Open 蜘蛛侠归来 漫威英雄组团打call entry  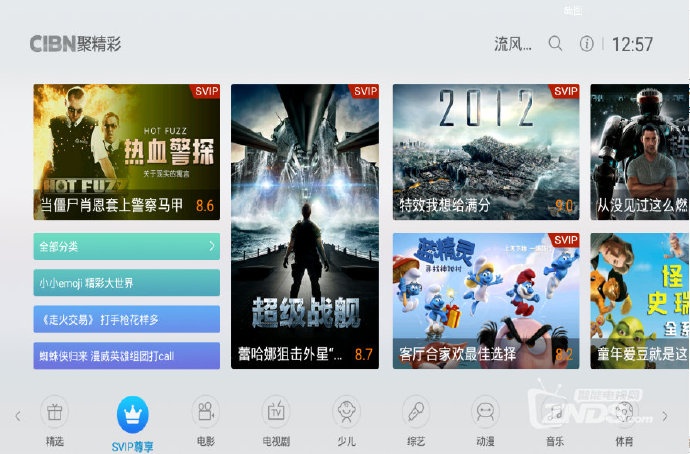126,356
